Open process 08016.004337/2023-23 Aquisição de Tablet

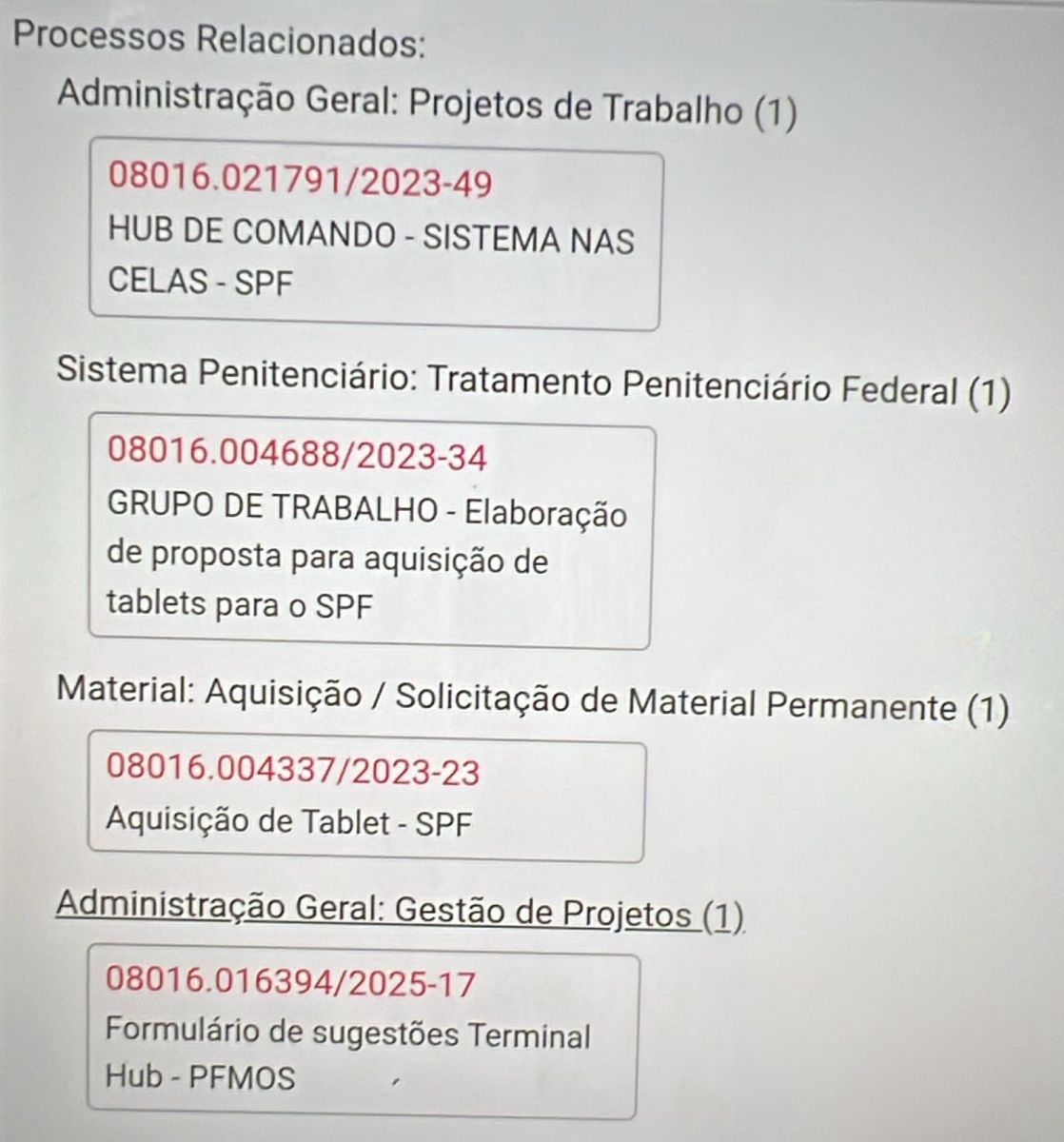click(293, 770)
